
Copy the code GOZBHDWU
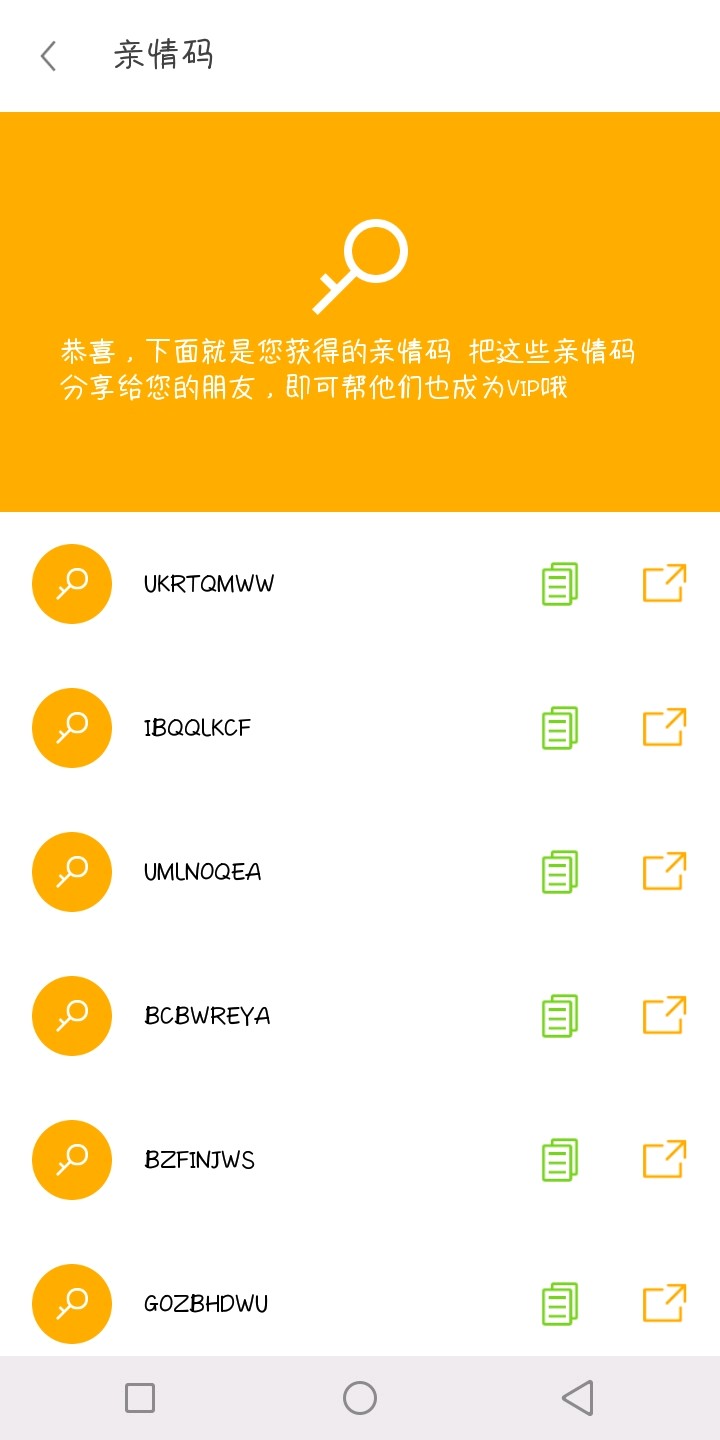[560, 1304]
